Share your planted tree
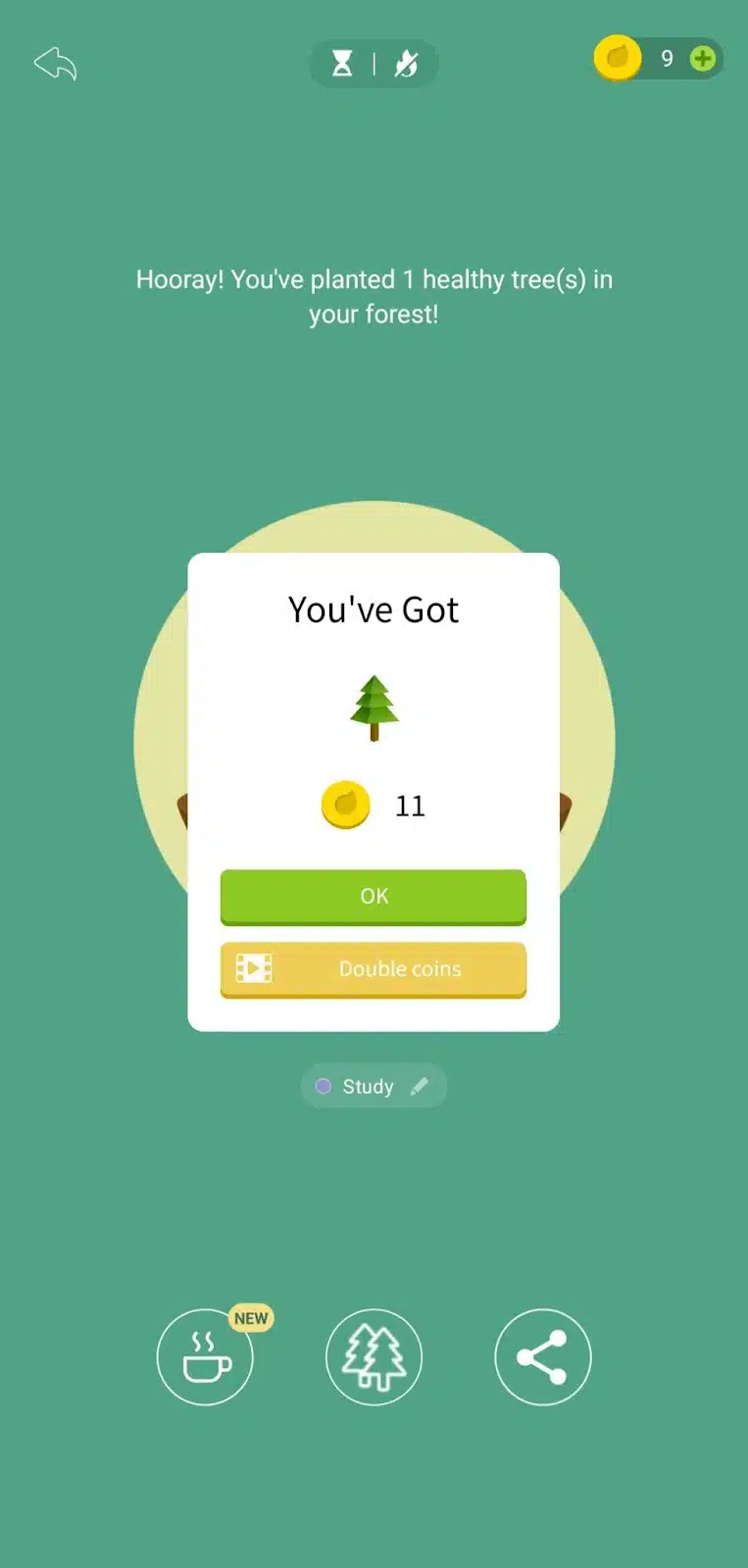The height and width of the screenshot is (1568, 748). coord(542,1357)
